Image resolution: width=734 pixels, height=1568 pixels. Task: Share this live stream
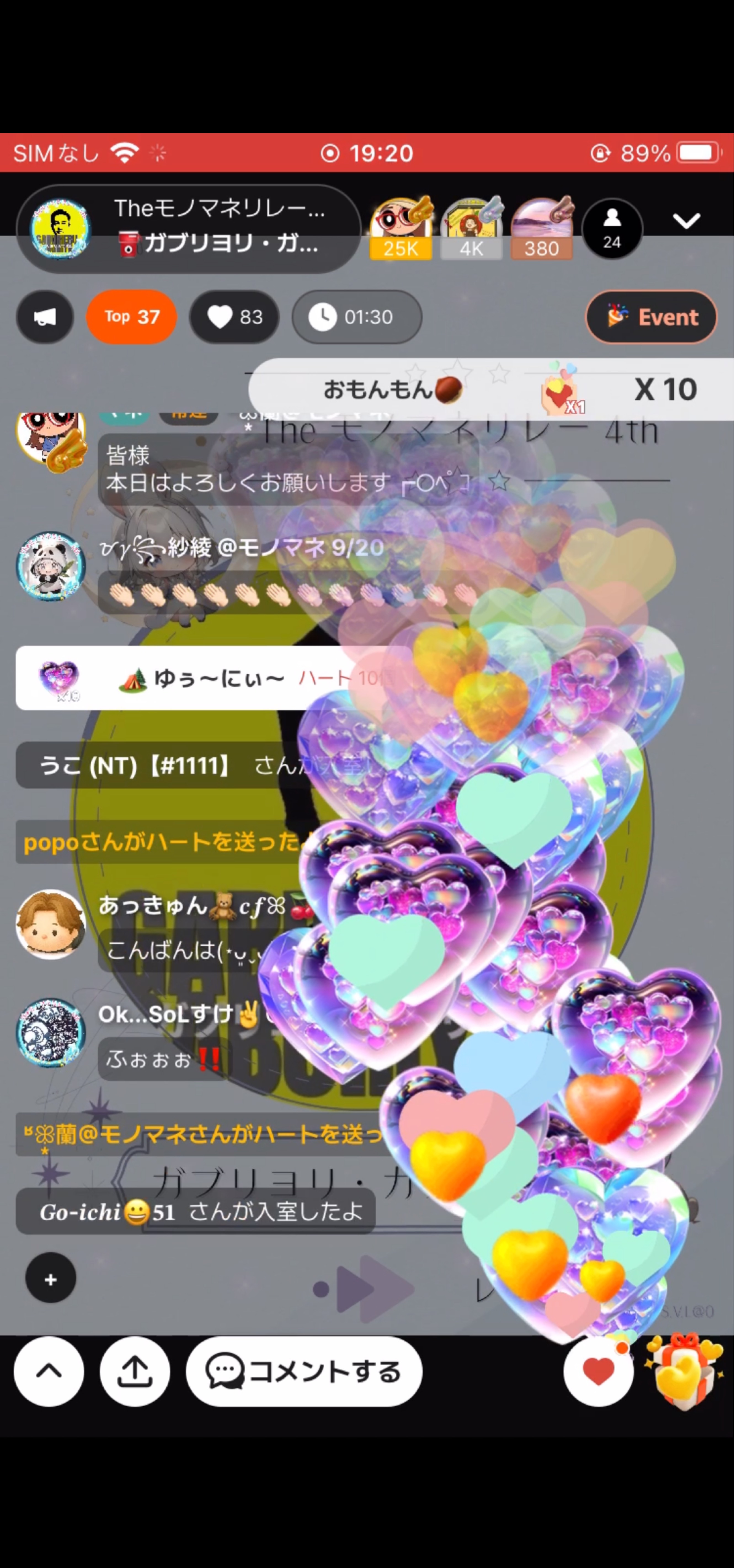coord(135,1371)
